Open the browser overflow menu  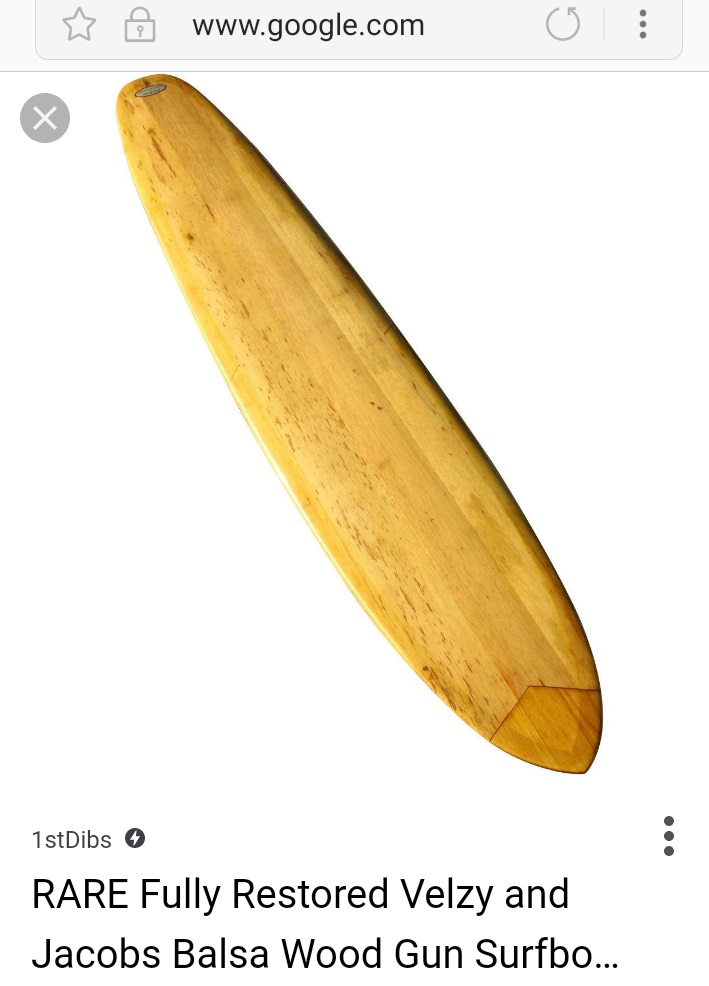tap(643, 25)
